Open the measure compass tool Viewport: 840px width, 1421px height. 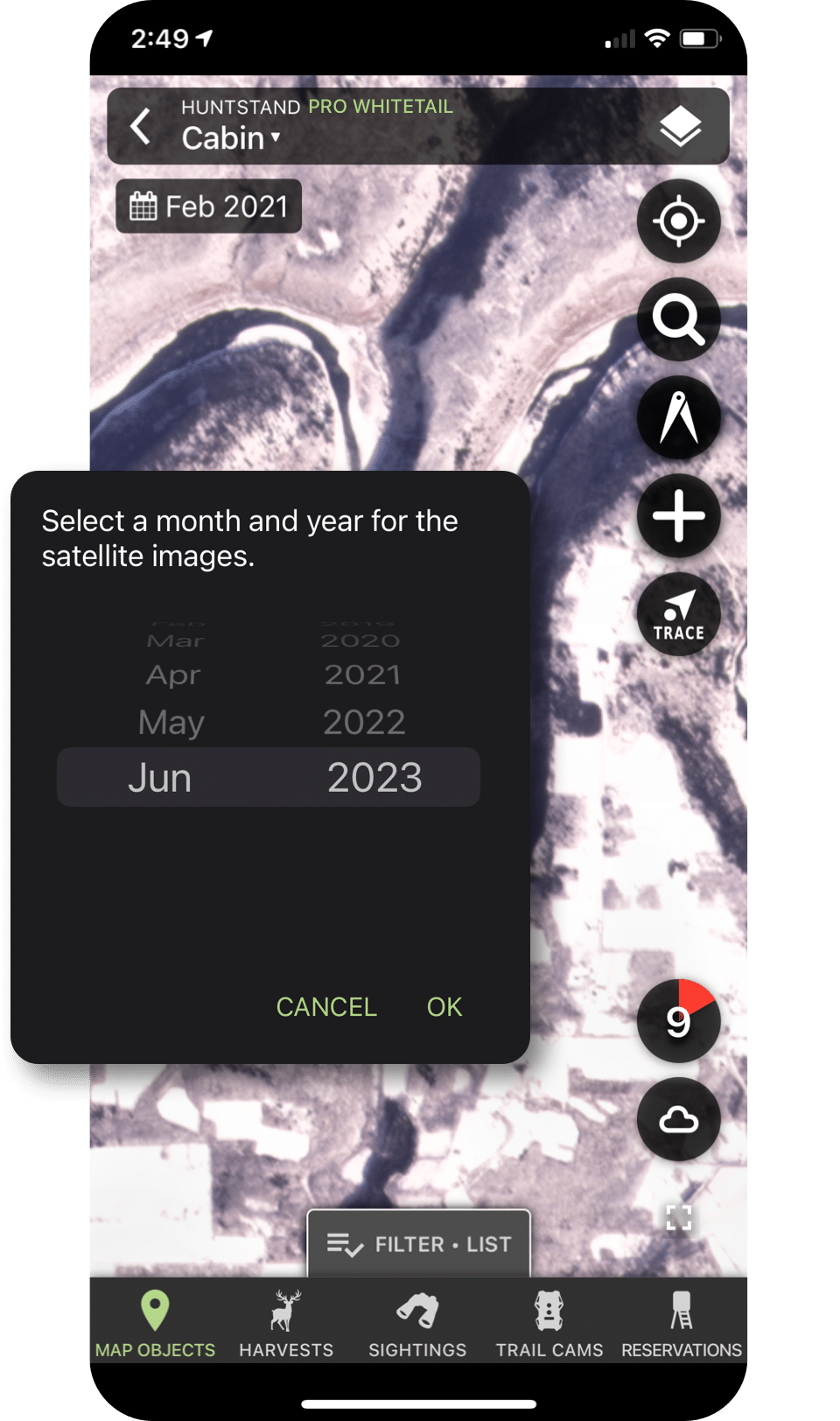[678, 417]
